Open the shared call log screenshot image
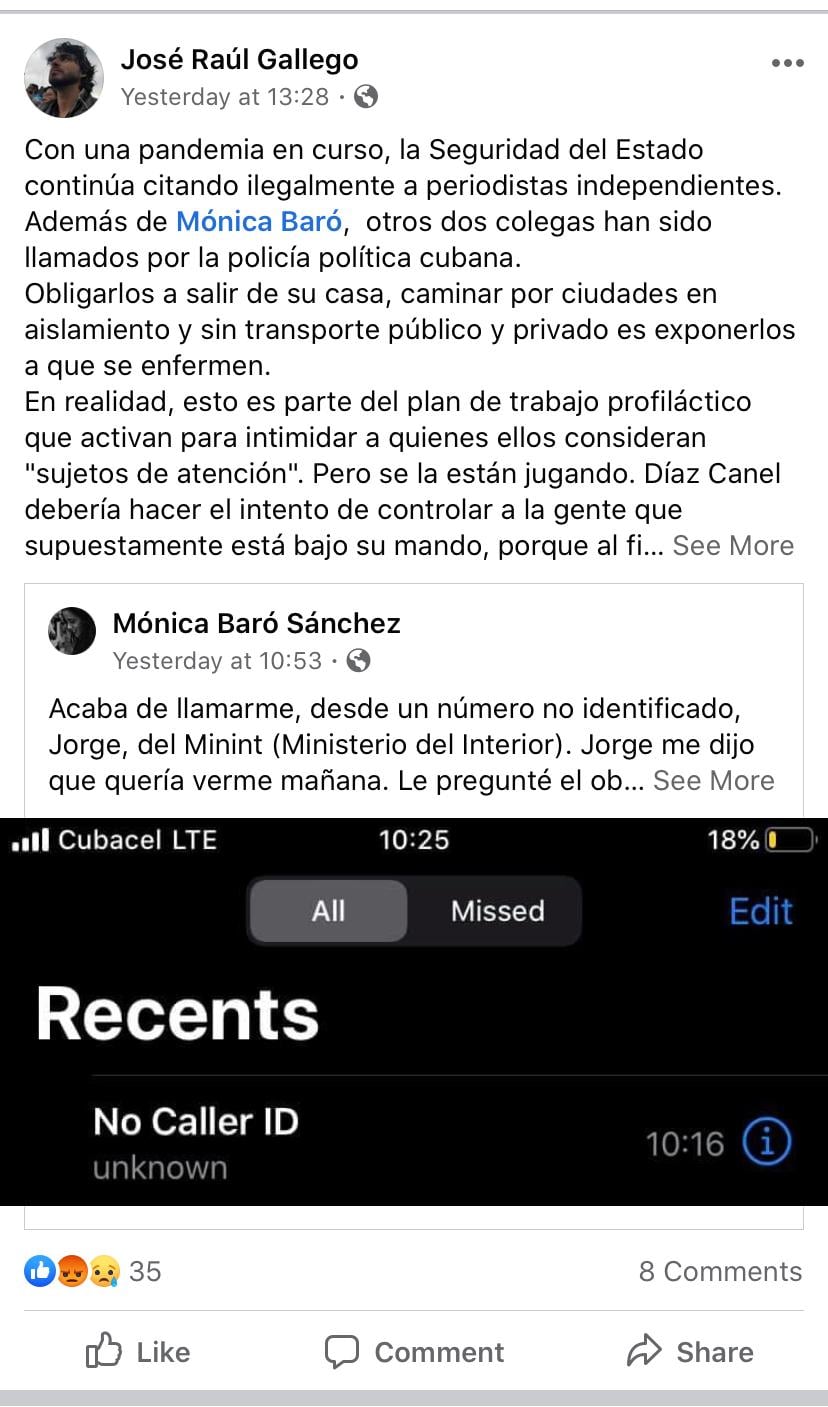Image resolution: width=828 pixels, height=1407 pixels. 414,1010
